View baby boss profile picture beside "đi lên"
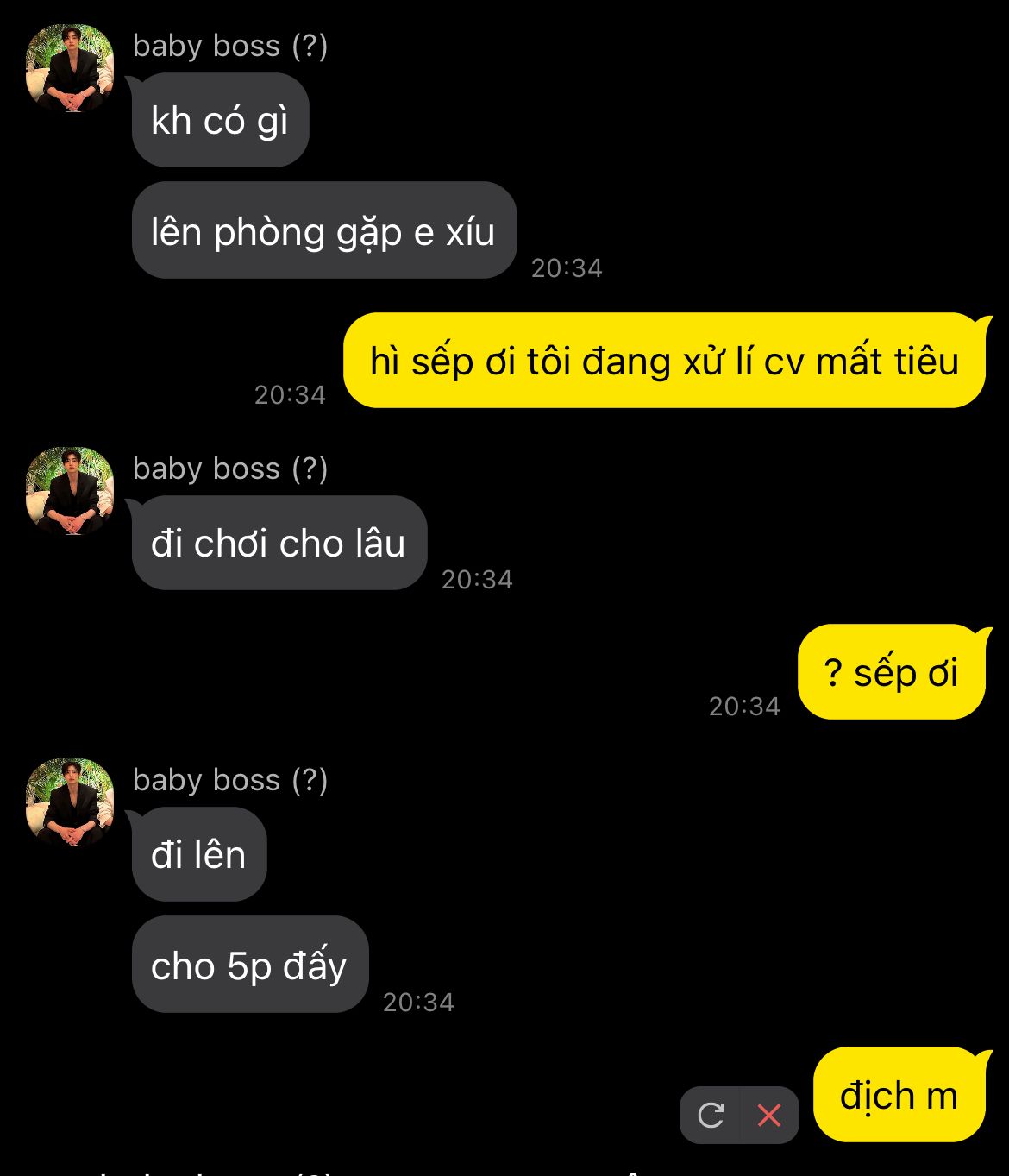The width and height of the screenshot is (1009, 1176). coord(70,803)
